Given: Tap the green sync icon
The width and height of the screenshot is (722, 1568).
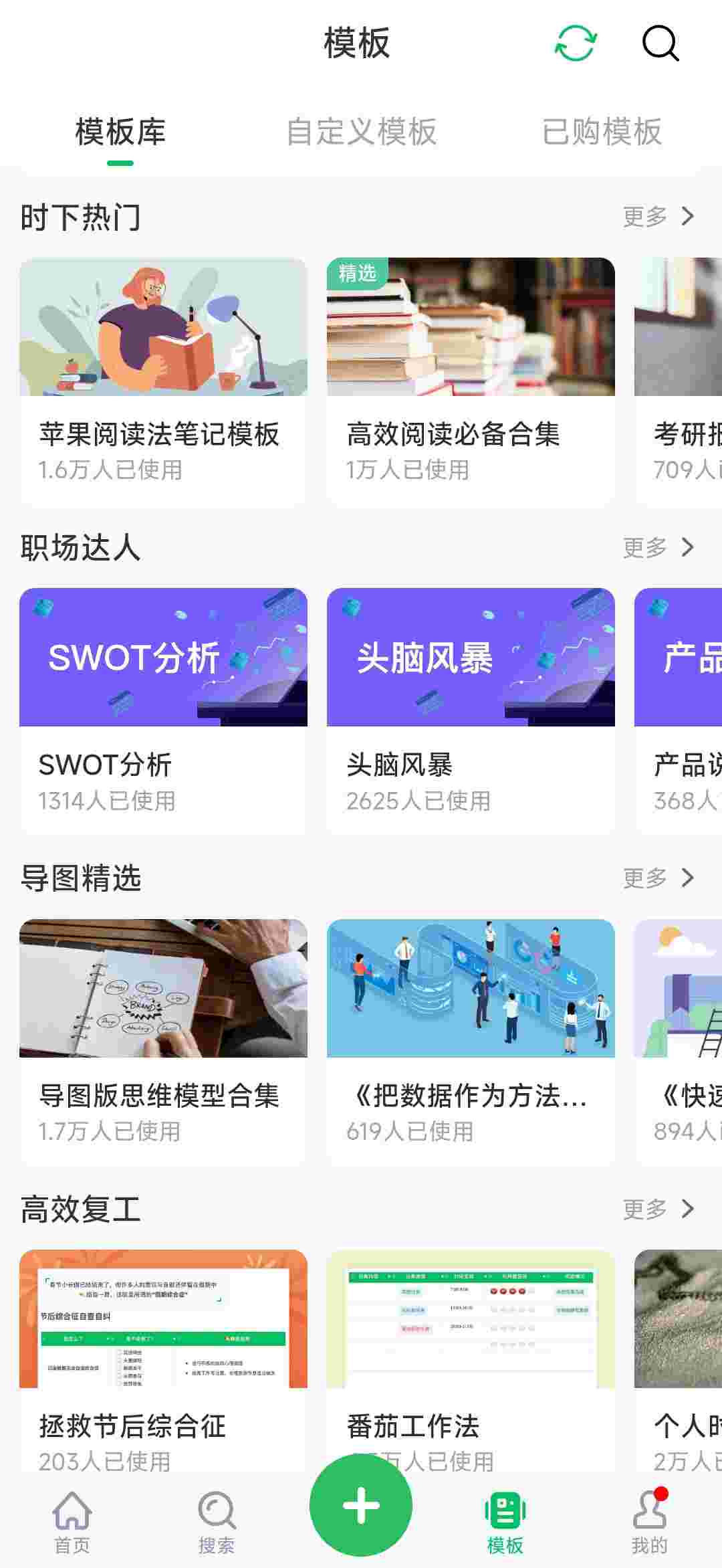Looking at the screenshot, I should tap(576, 43).
